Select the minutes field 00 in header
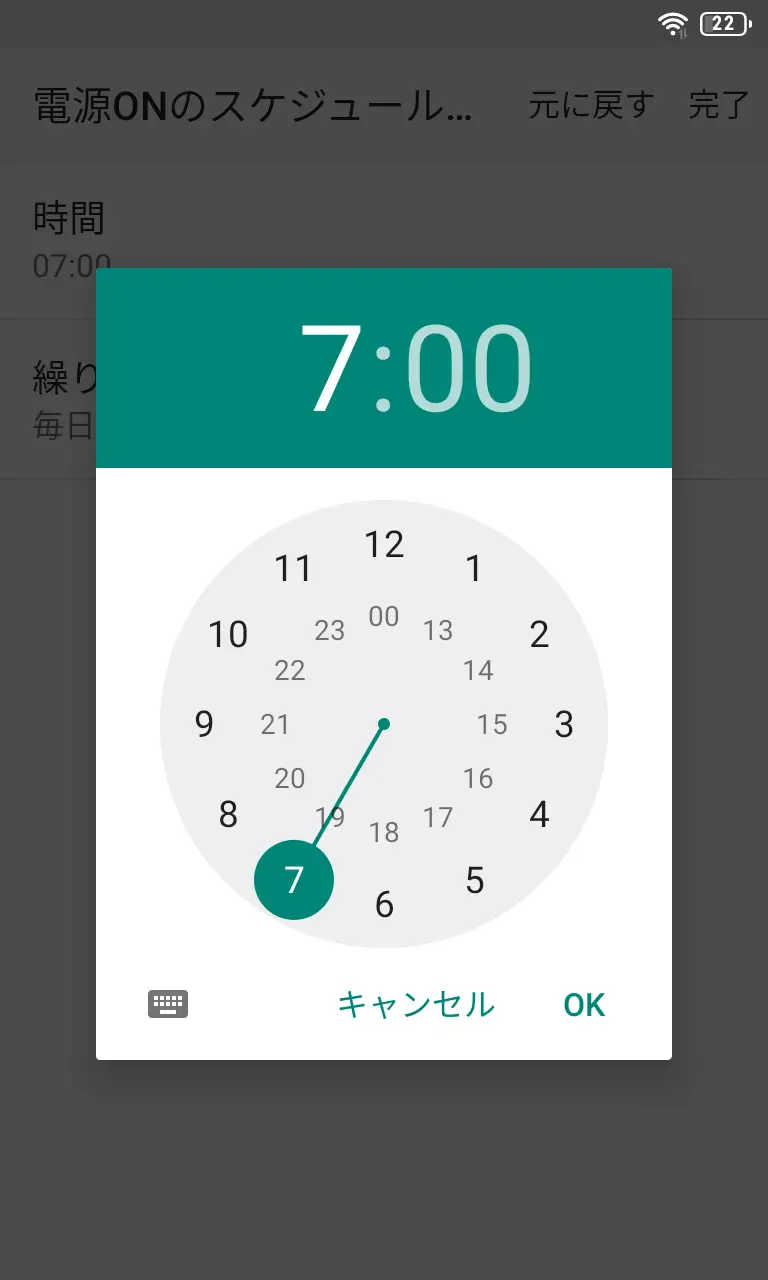Screen dimensions: 768x1280 tap(469, 368)
